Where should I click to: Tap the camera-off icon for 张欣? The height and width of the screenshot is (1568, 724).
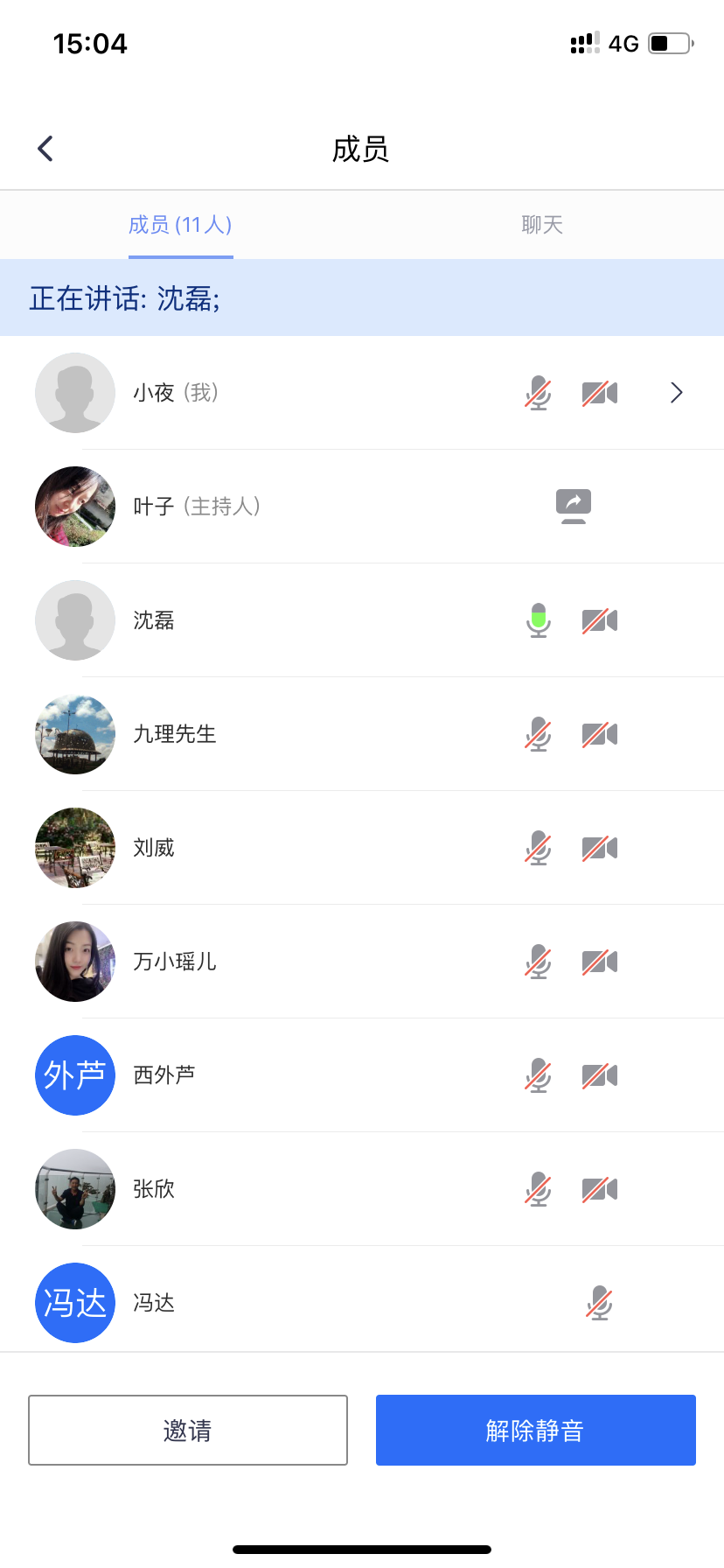(x=600, y=1189)
